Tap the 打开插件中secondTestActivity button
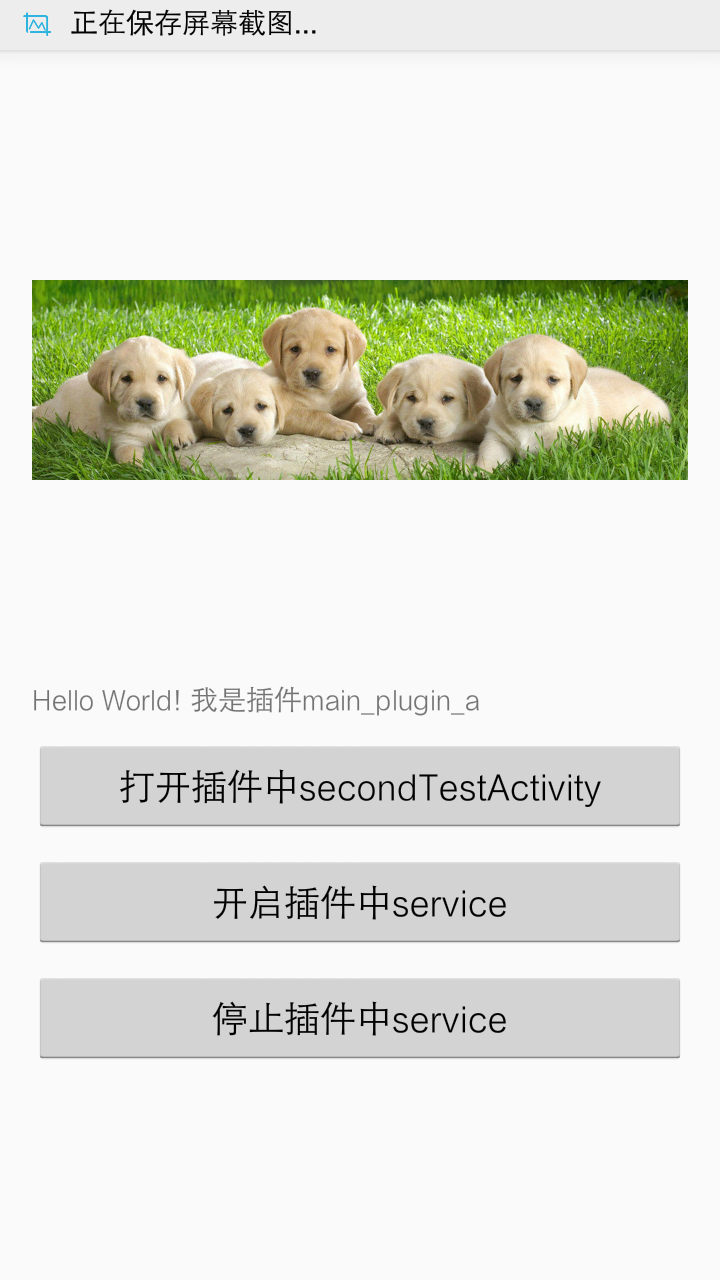 [x=360, y=787]
